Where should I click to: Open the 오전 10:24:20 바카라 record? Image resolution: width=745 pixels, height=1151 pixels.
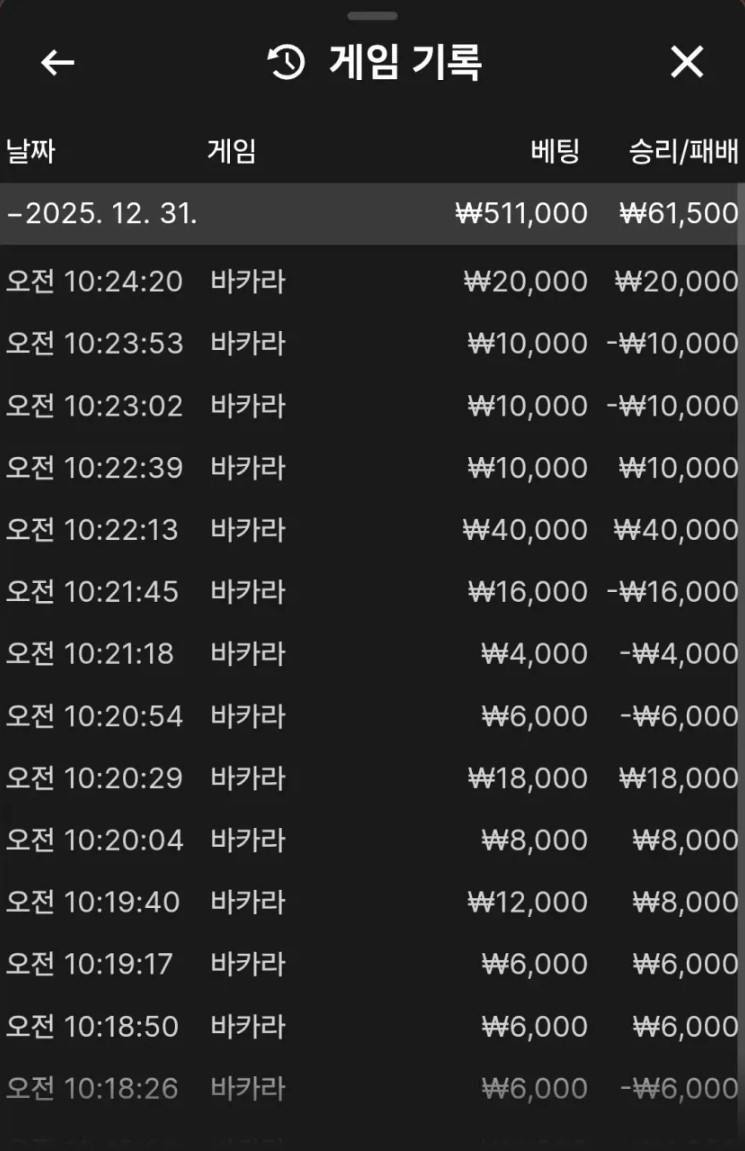tap(372, 282)
